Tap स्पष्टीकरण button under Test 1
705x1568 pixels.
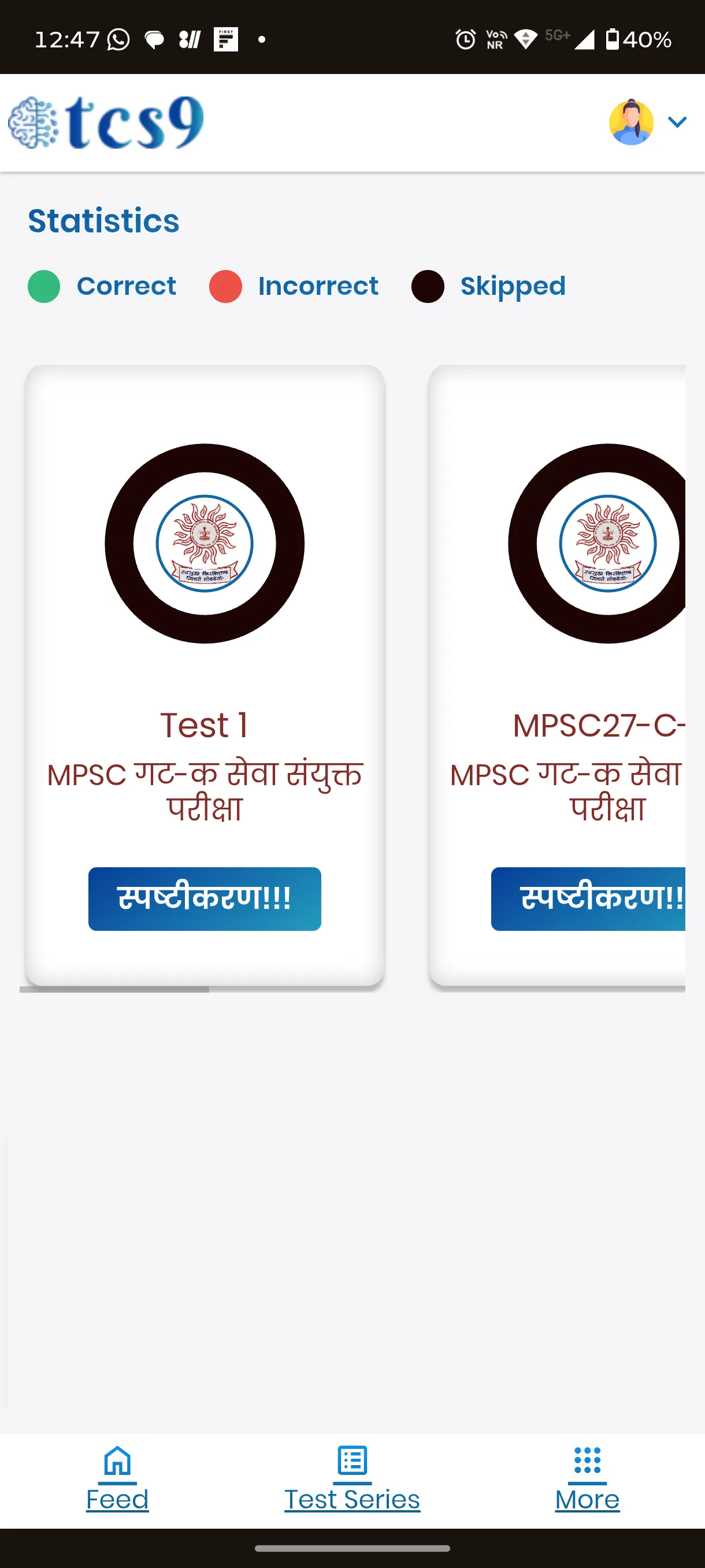pos(205,898)
